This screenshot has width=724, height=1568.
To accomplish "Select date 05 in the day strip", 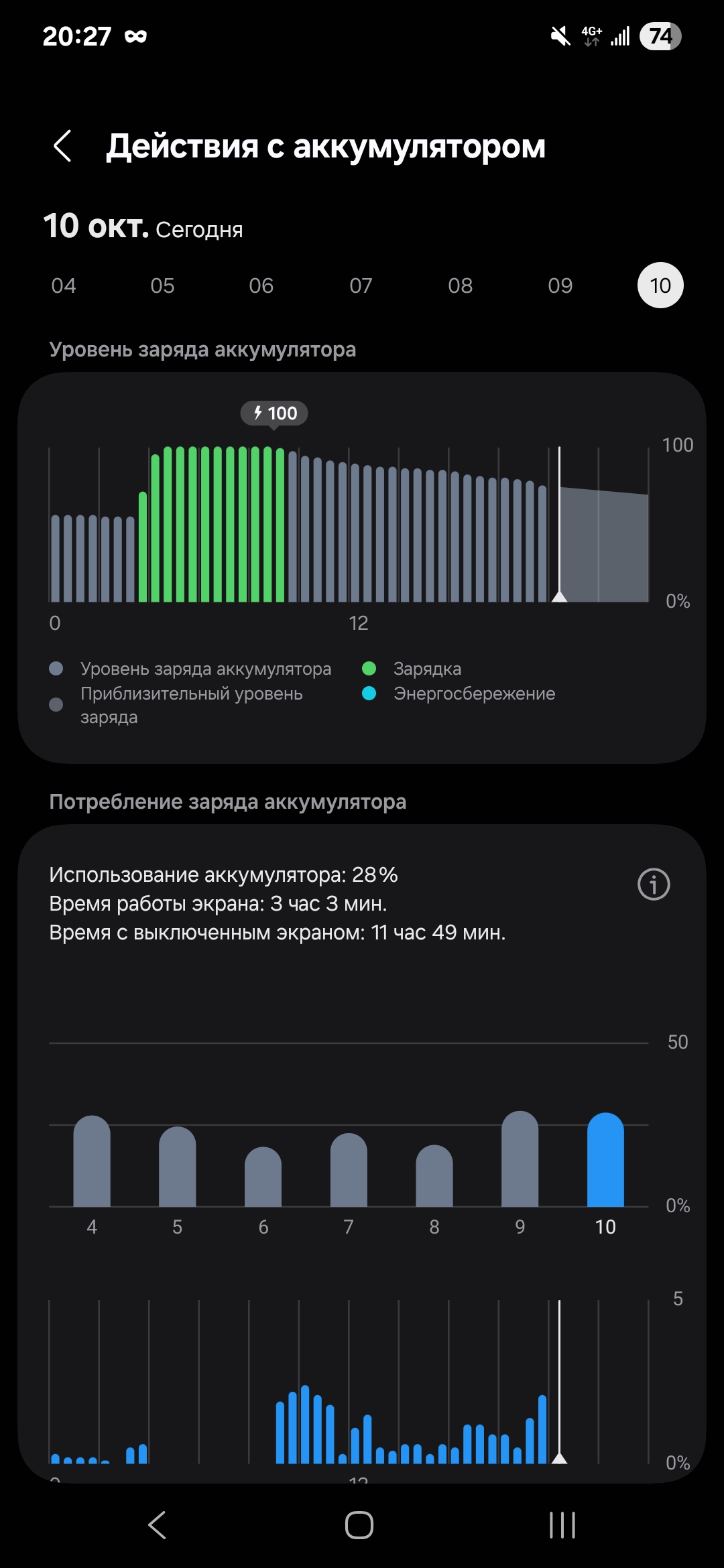I will pos(162,285).
